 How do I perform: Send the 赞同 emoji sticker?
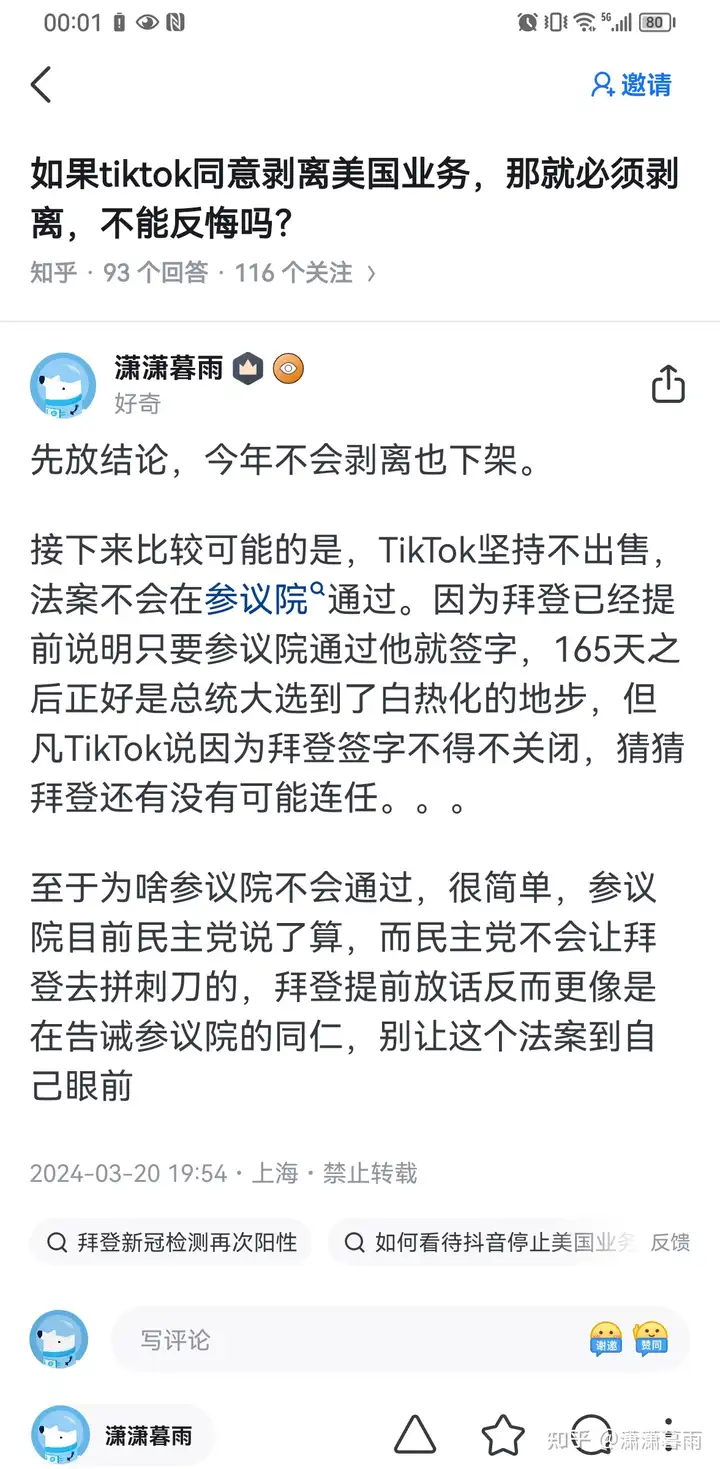(x=650, y=1338)
